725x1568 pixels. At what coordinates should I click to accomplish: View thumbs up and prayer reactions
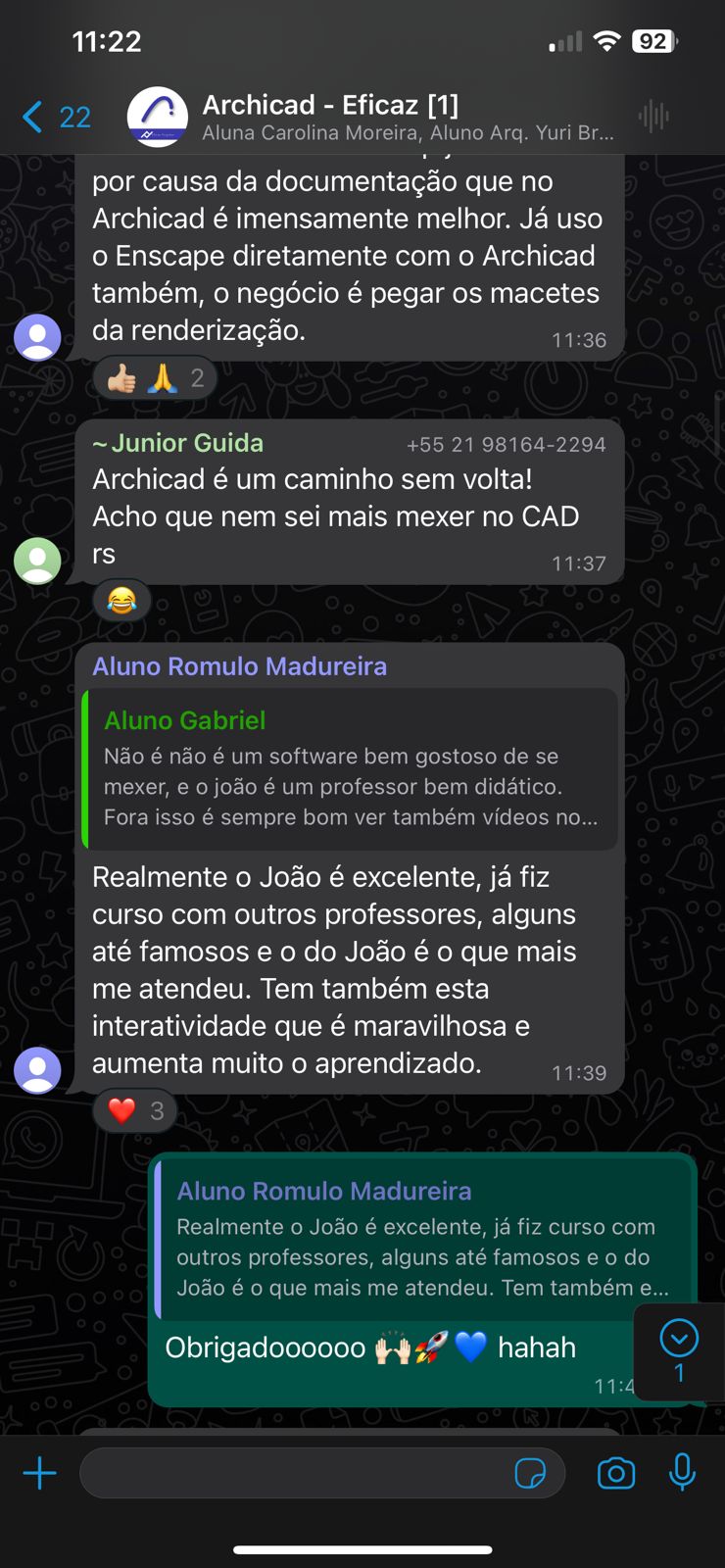point(155,378)
